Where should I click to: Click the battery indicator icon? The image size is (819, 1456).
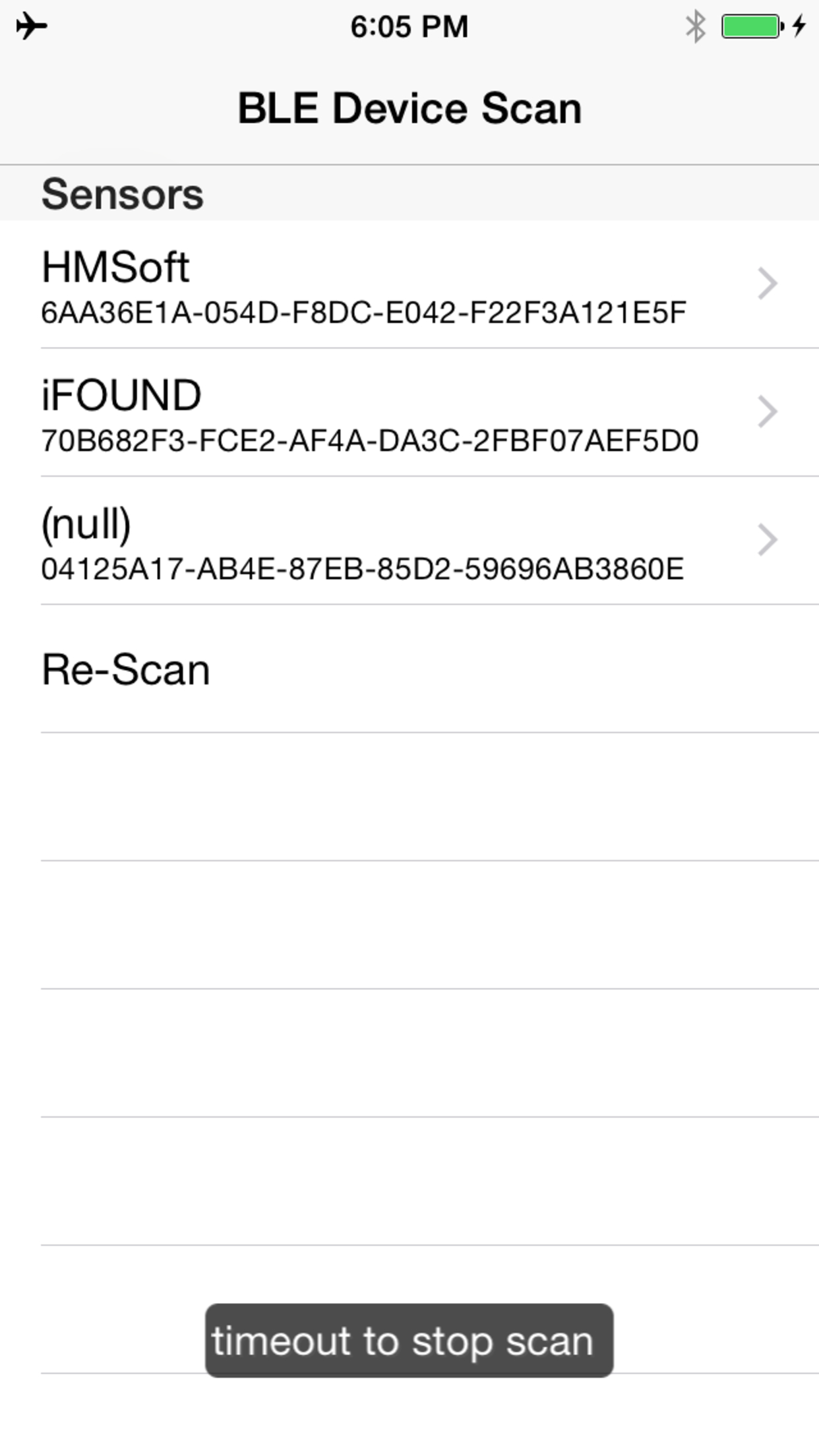(x=751, y=25)
